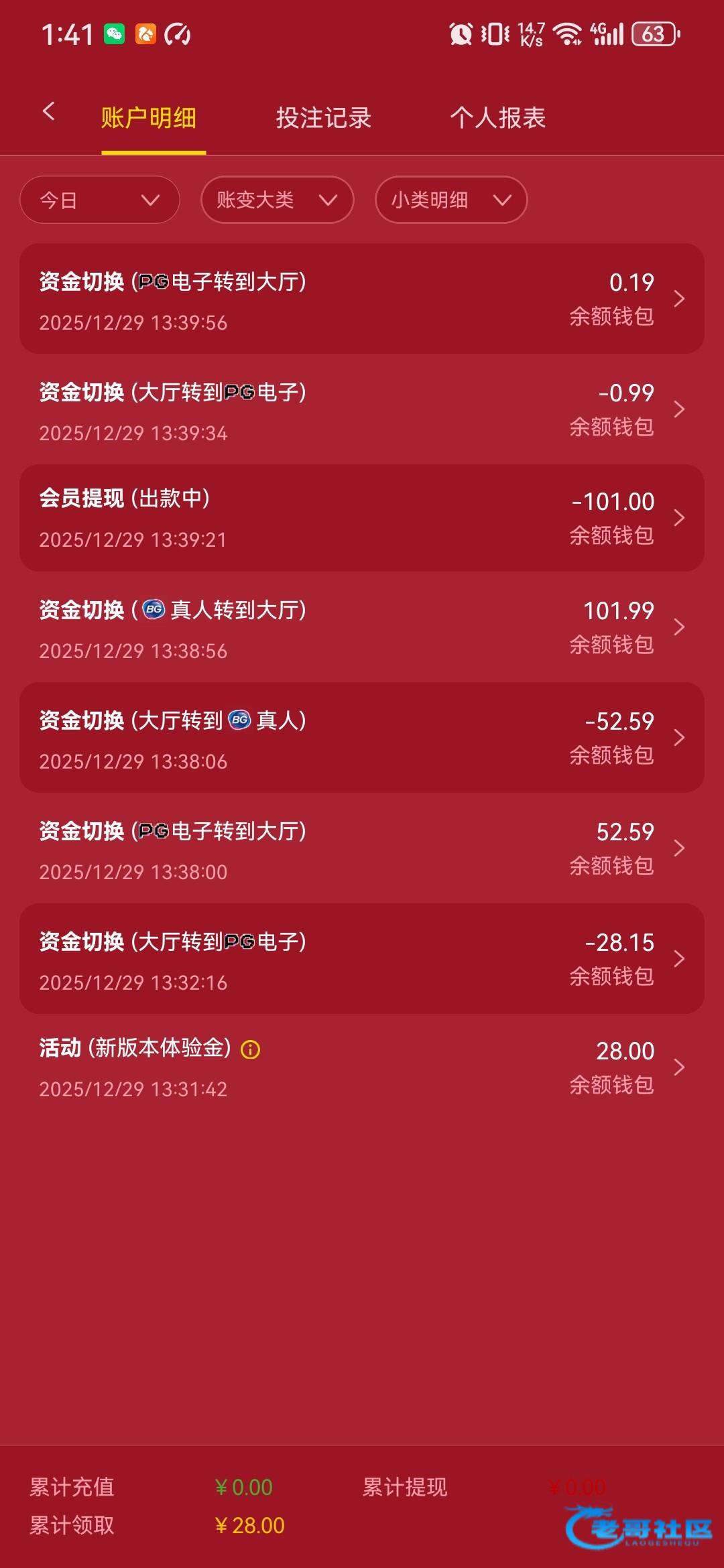Image resolution: width=724 pixels, height=1568 pixels.
Task: Select the 账户明细 tab
Action: click(x=149, y=118)
